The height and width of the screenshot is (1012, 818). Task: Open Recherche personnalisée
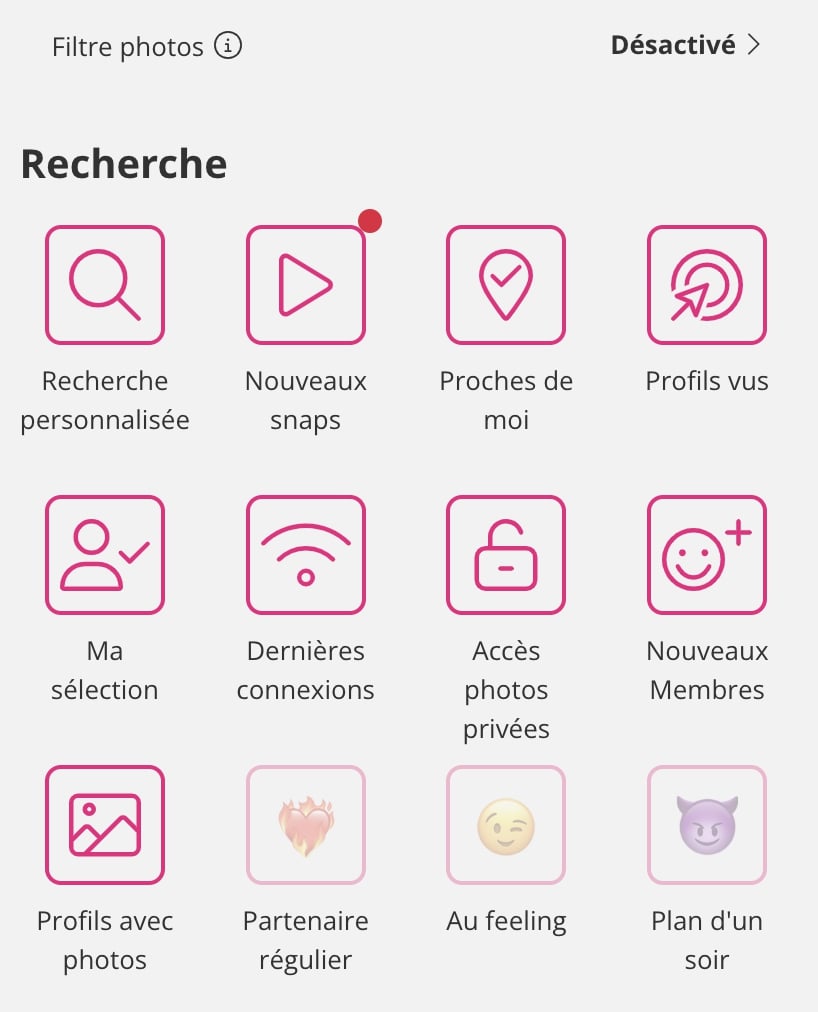click(105, 285)
